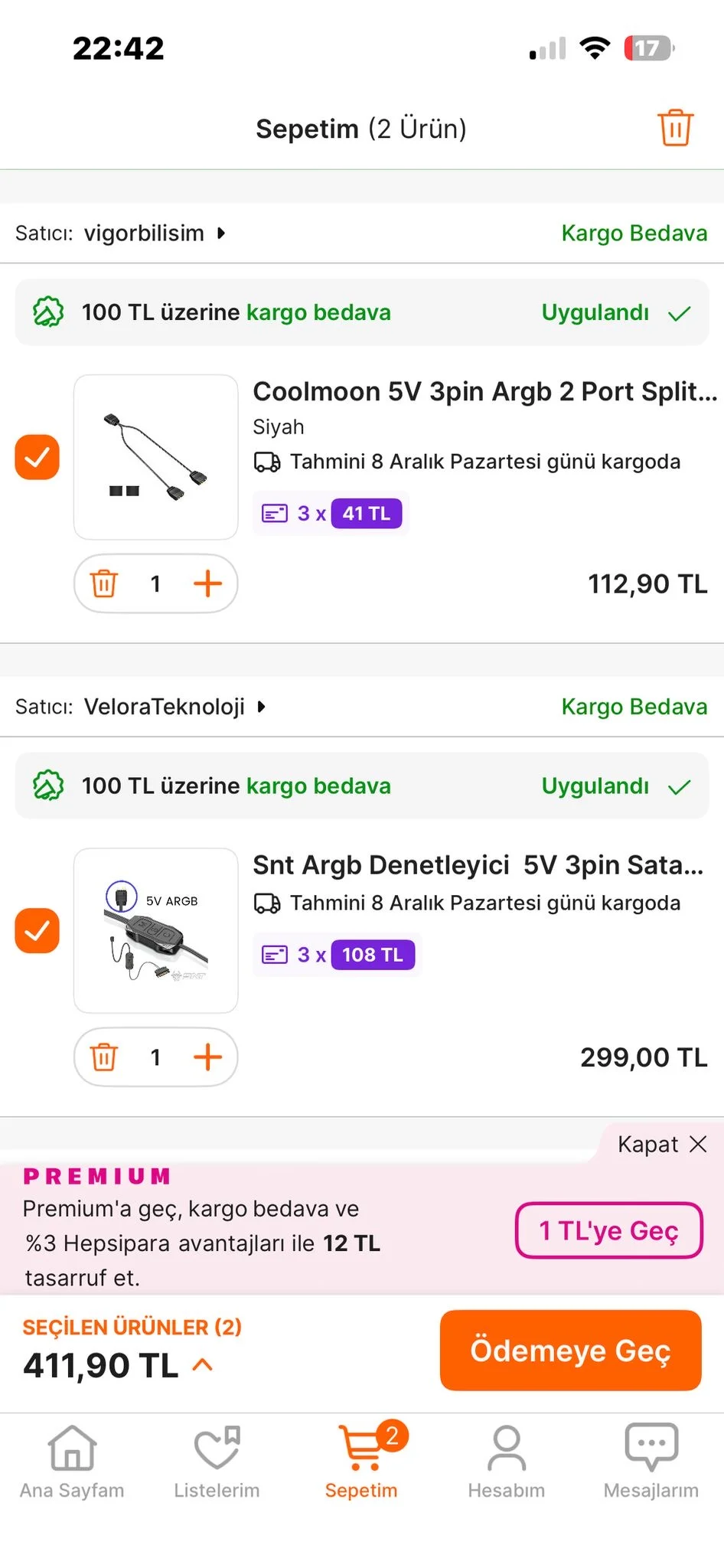
Task: View the Mesajlarım tab
Action: pos(651,1461)
